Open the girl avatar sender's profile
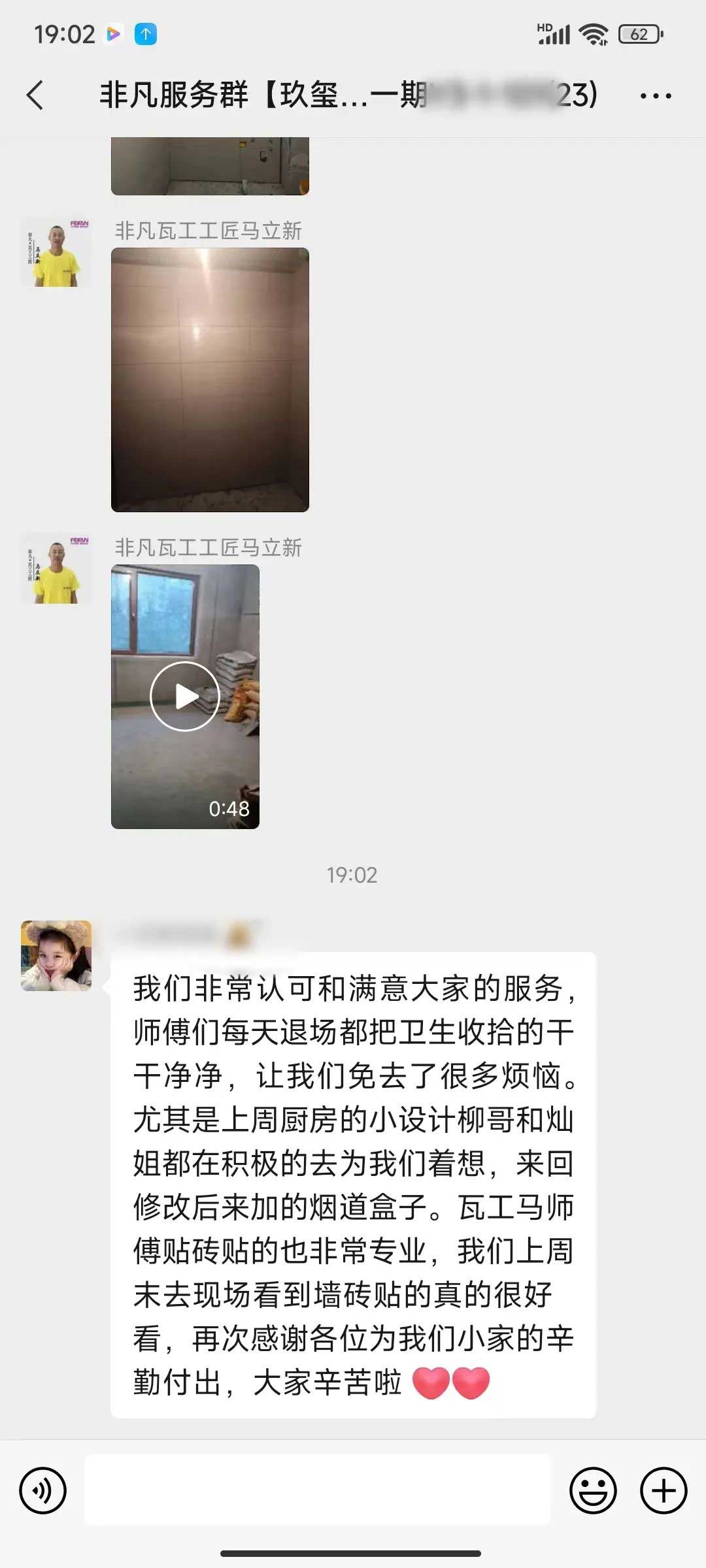 pyautogui.click(x=56, y=956)
